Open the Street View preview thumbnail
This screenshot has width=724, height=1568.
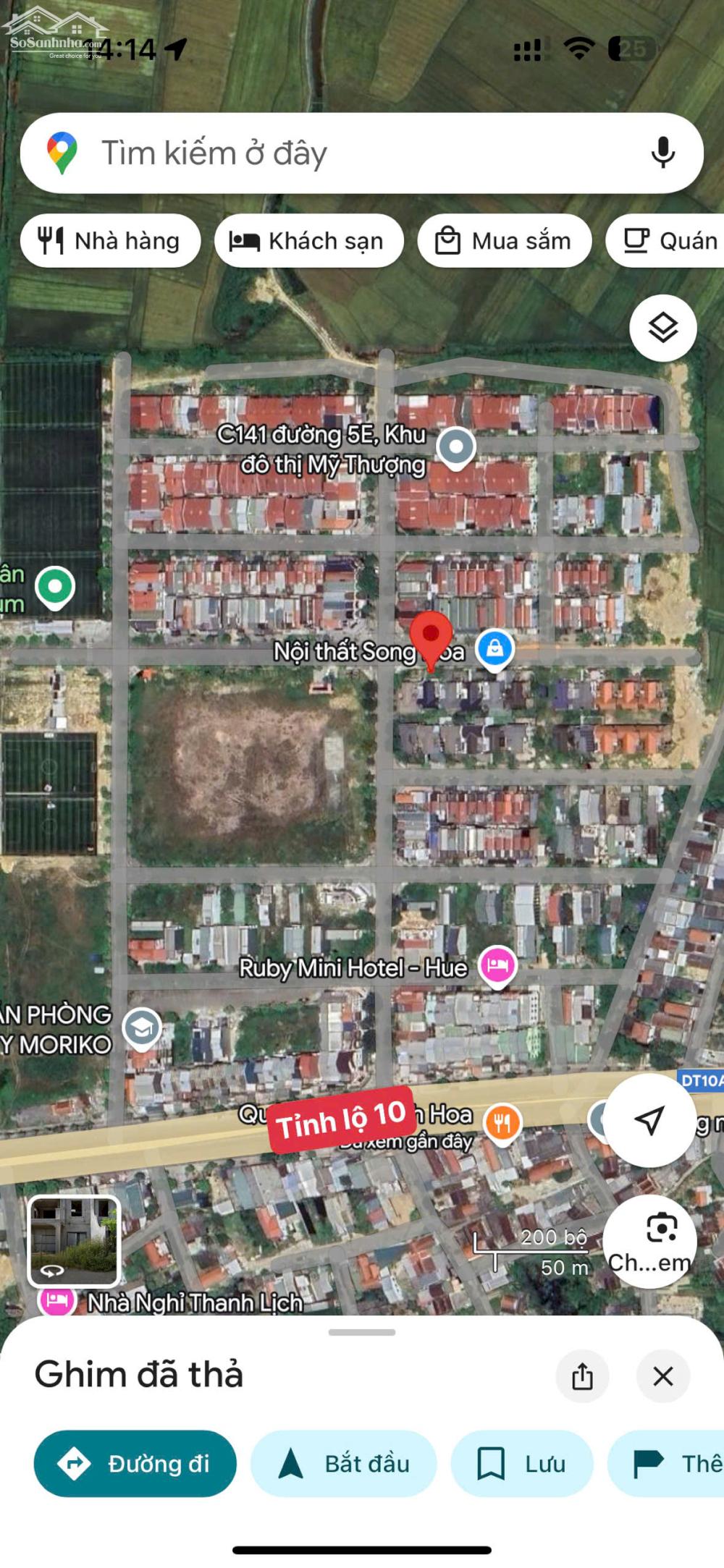click(74, 1241)
